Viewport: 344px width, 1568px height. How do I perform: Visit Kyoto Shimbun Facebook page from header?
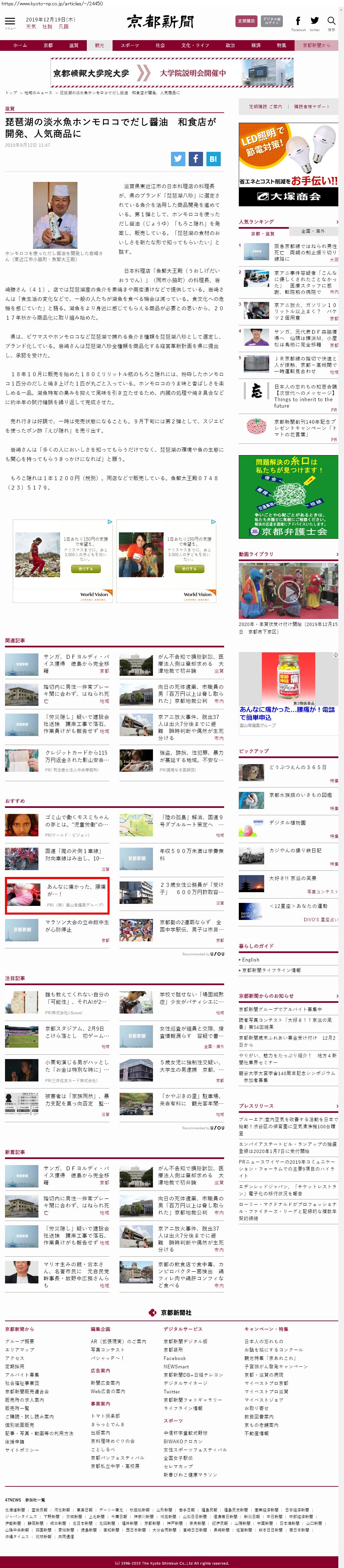tap(299, 22)
